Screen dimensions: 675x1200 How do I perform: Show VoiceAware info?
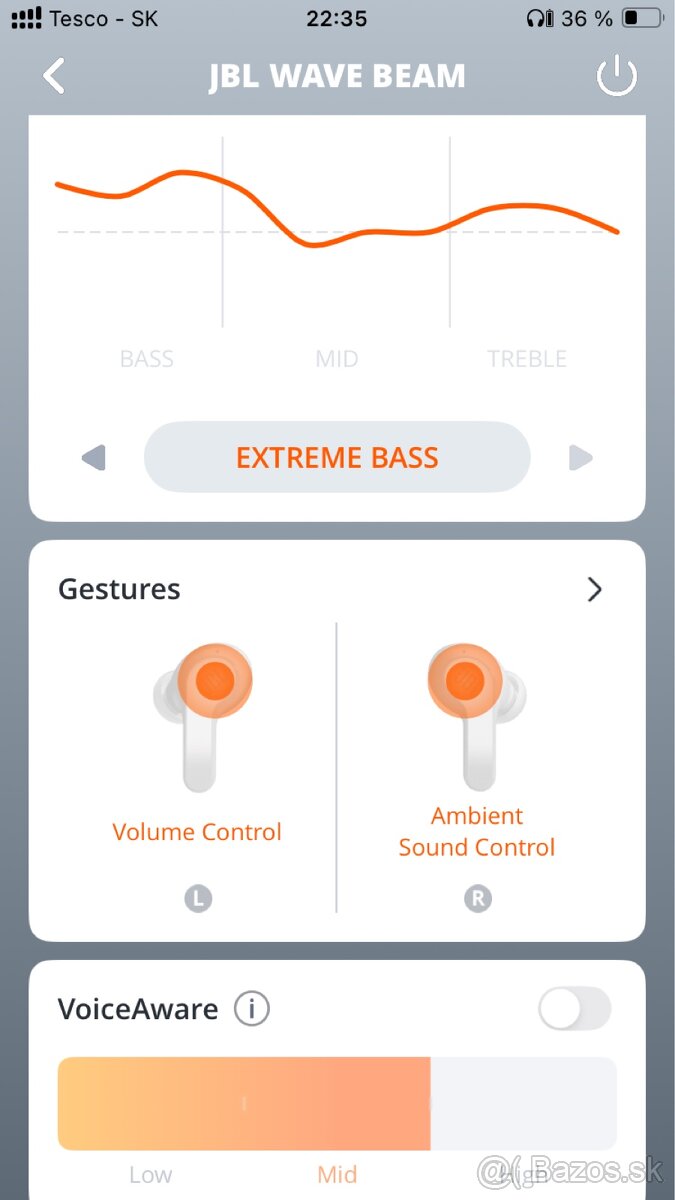coord(252,1009)
